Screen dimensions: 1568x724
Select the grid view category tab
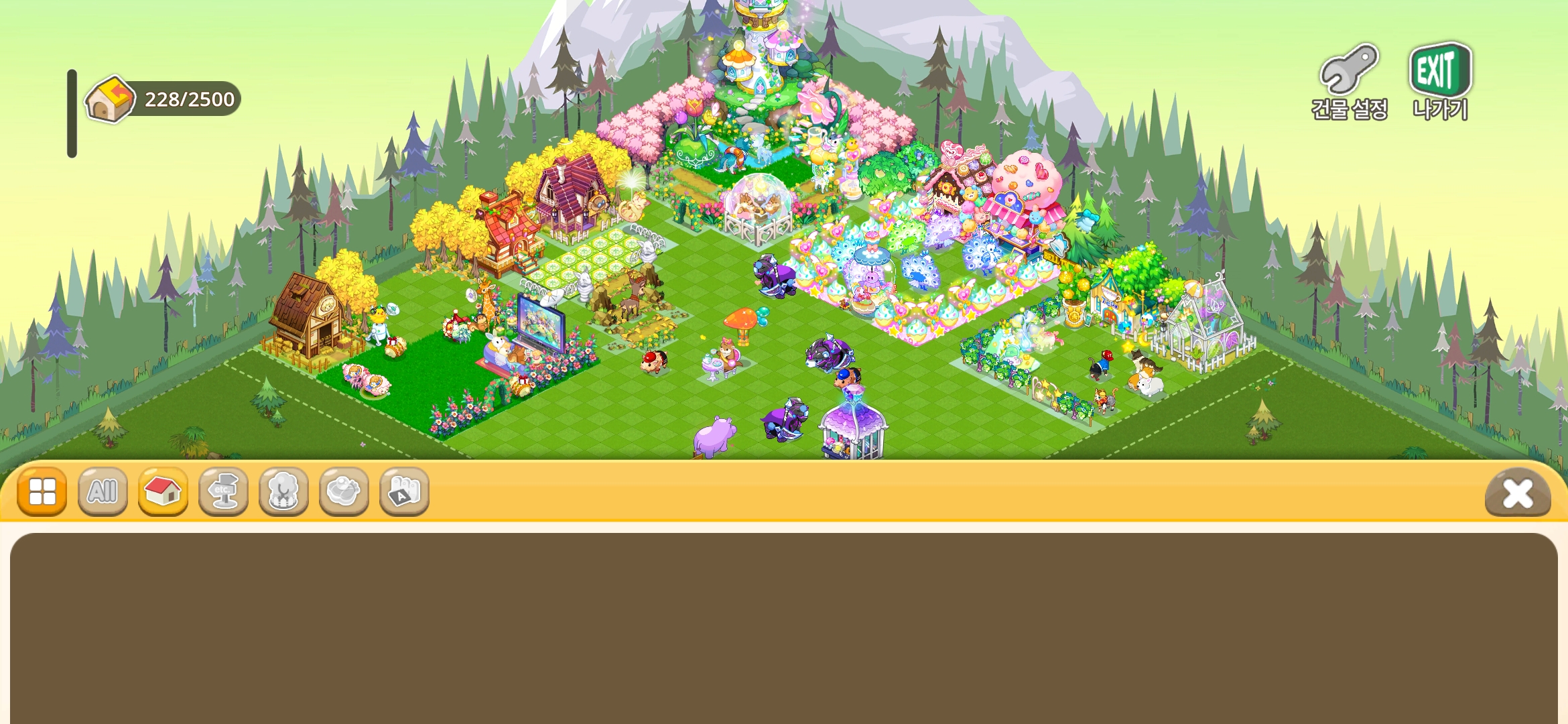(42, 491)
